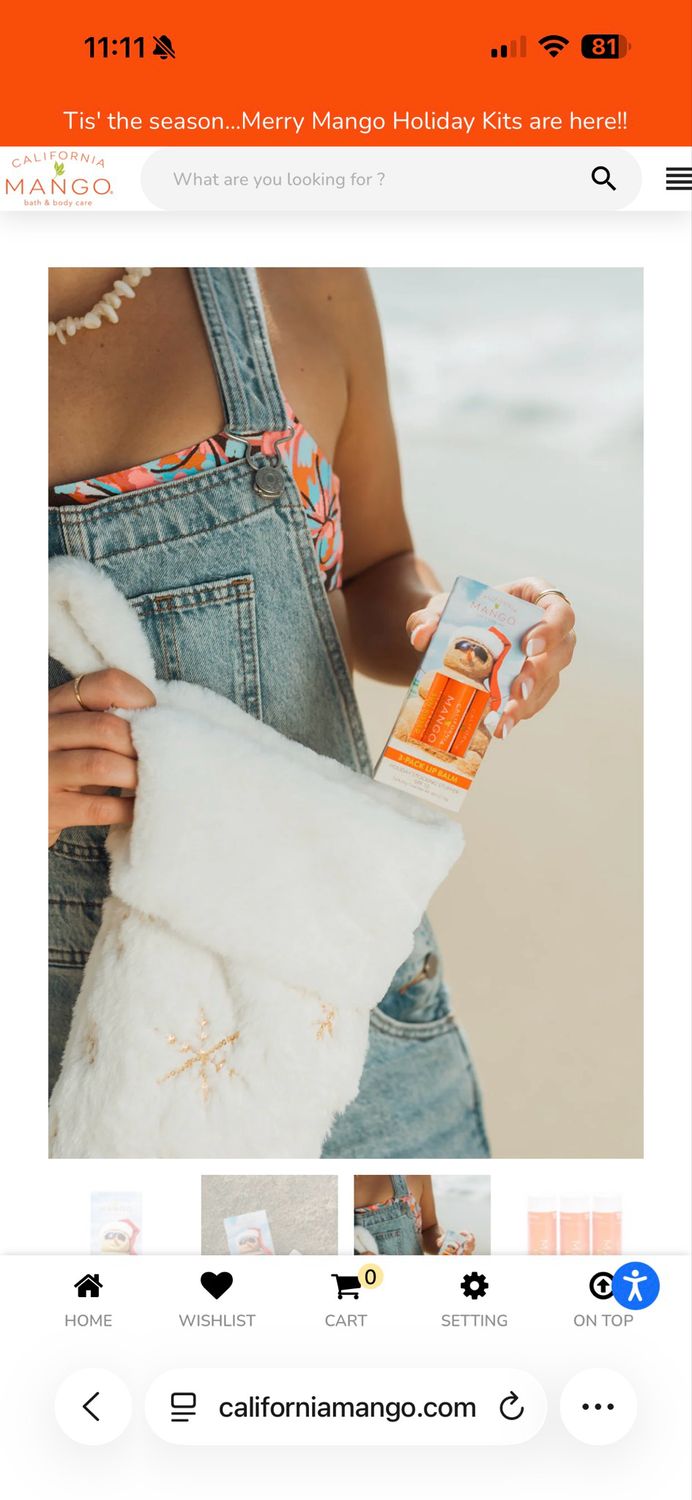Image resolution: width=692 pixels, height=1500 pixels.
Task: Open the California Mango logo homepage link
Action: 60,179
